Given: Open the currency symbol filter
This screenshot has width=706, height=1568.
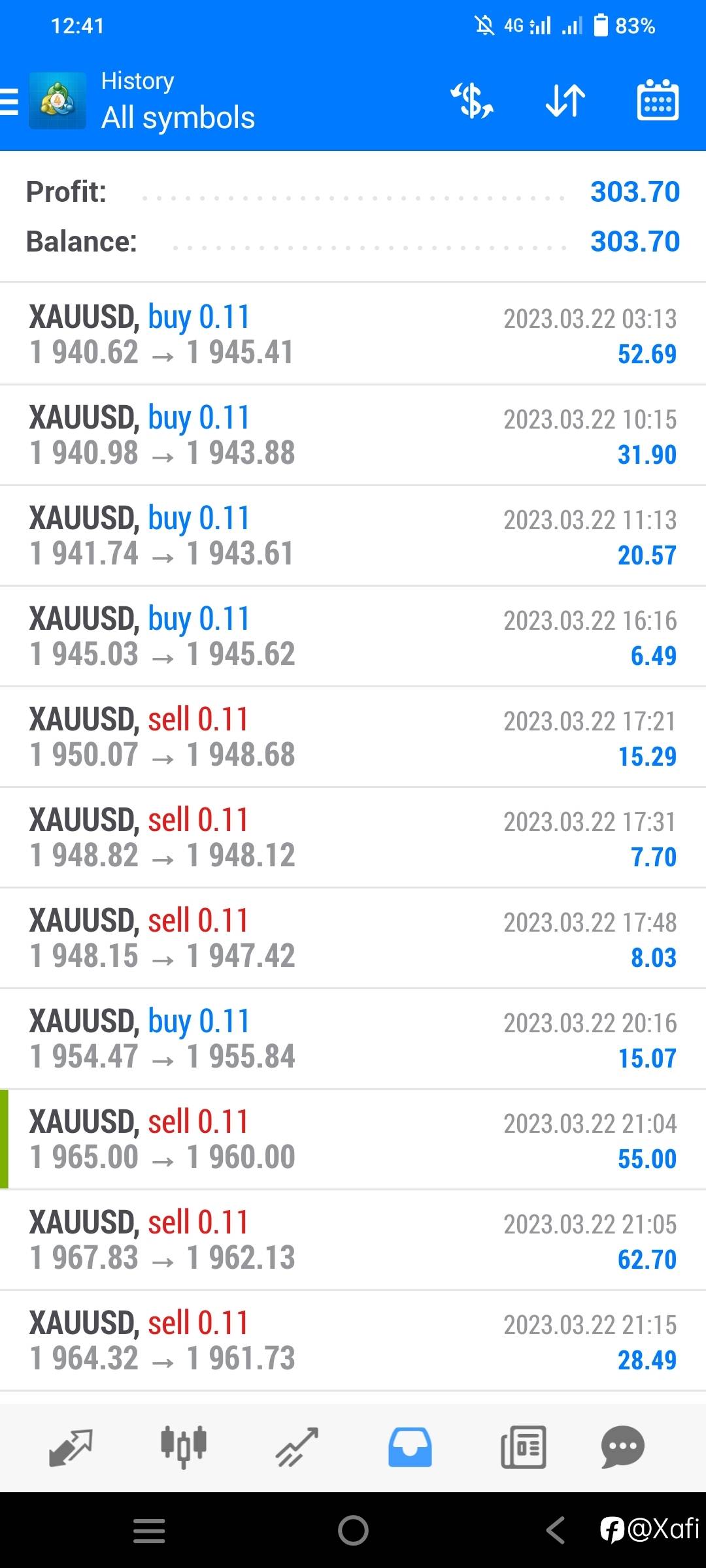Looking at the screenshot, I should 471,101.
